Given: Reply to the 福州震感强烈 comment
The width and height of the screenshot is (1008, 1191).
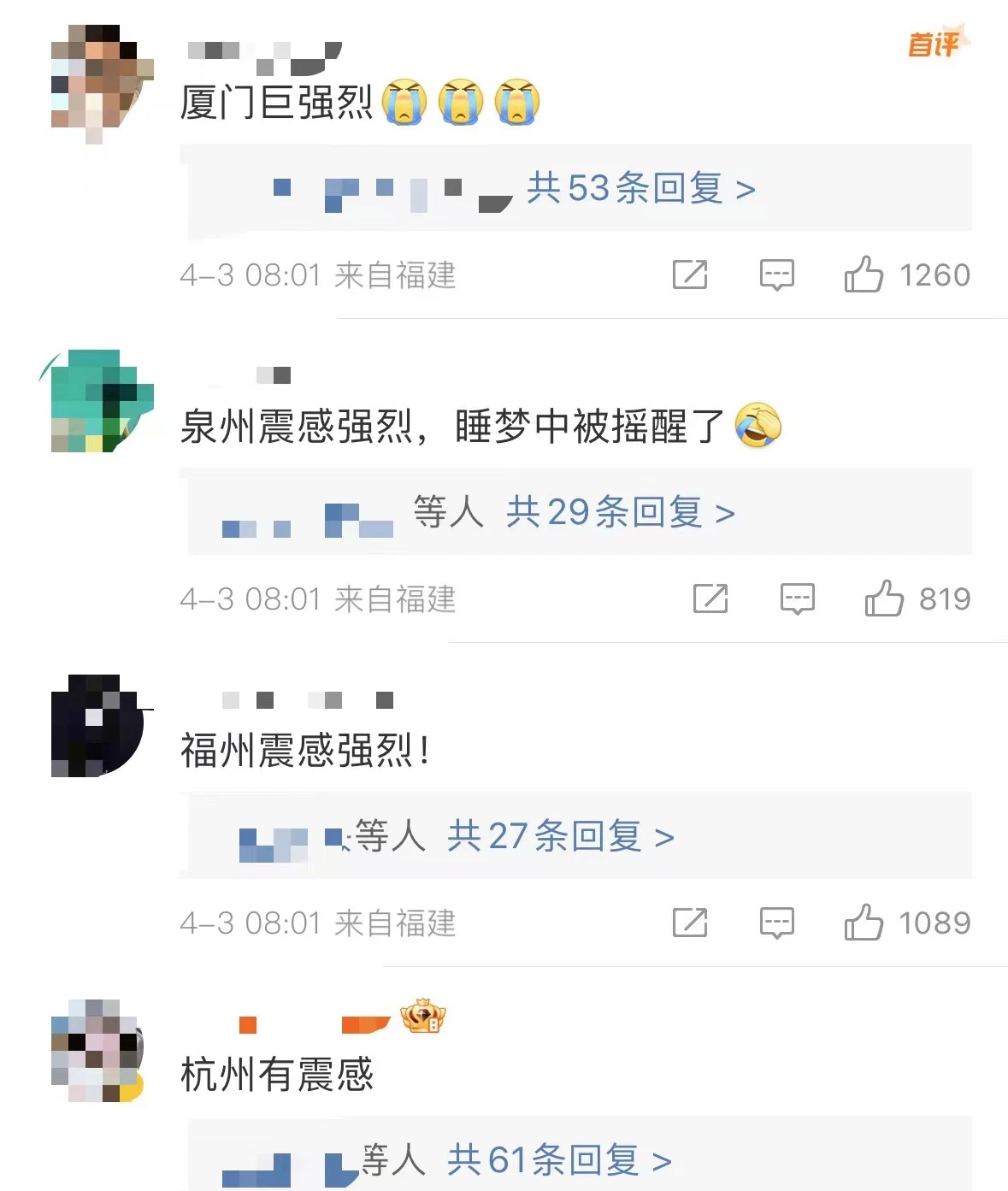Looking at the screenshot, I should point(777,923).
